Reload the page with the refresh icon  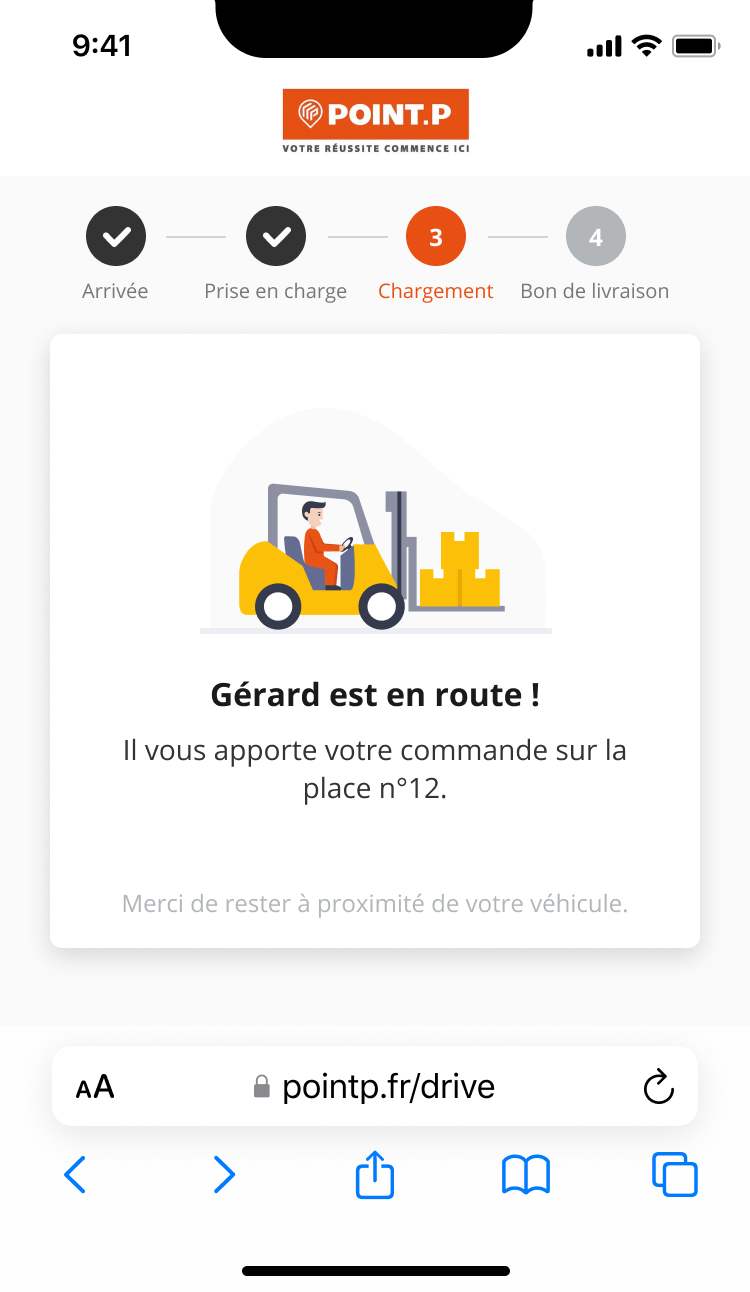658,1087
